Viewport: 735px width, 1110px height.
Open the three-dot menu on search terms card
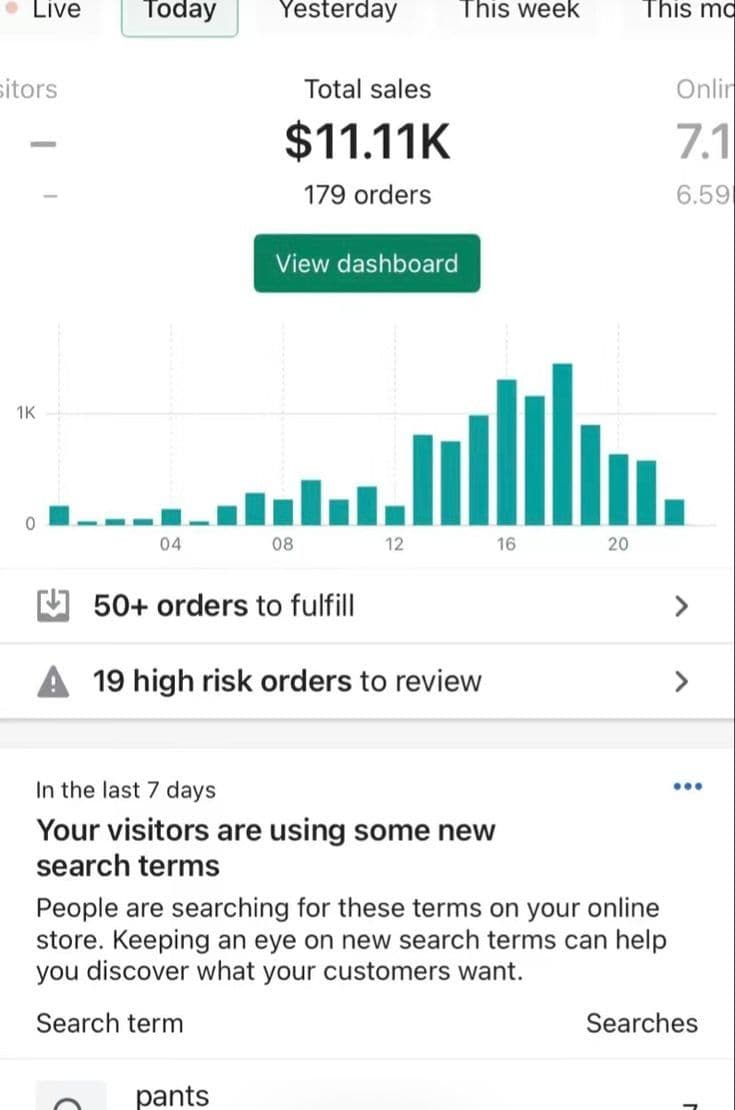688,787
